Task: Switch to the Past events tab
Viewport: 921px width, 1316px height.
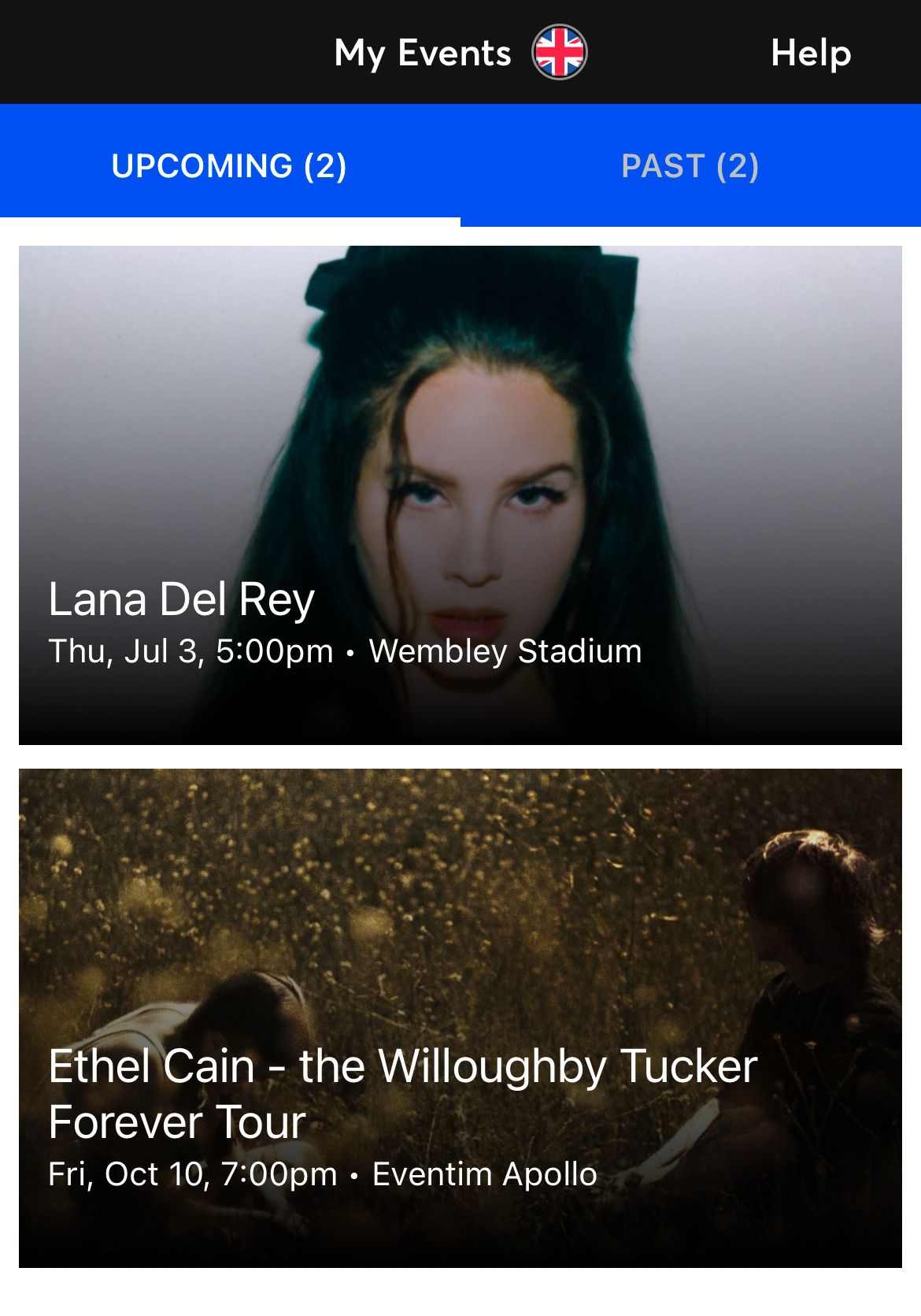Action: 690,166
